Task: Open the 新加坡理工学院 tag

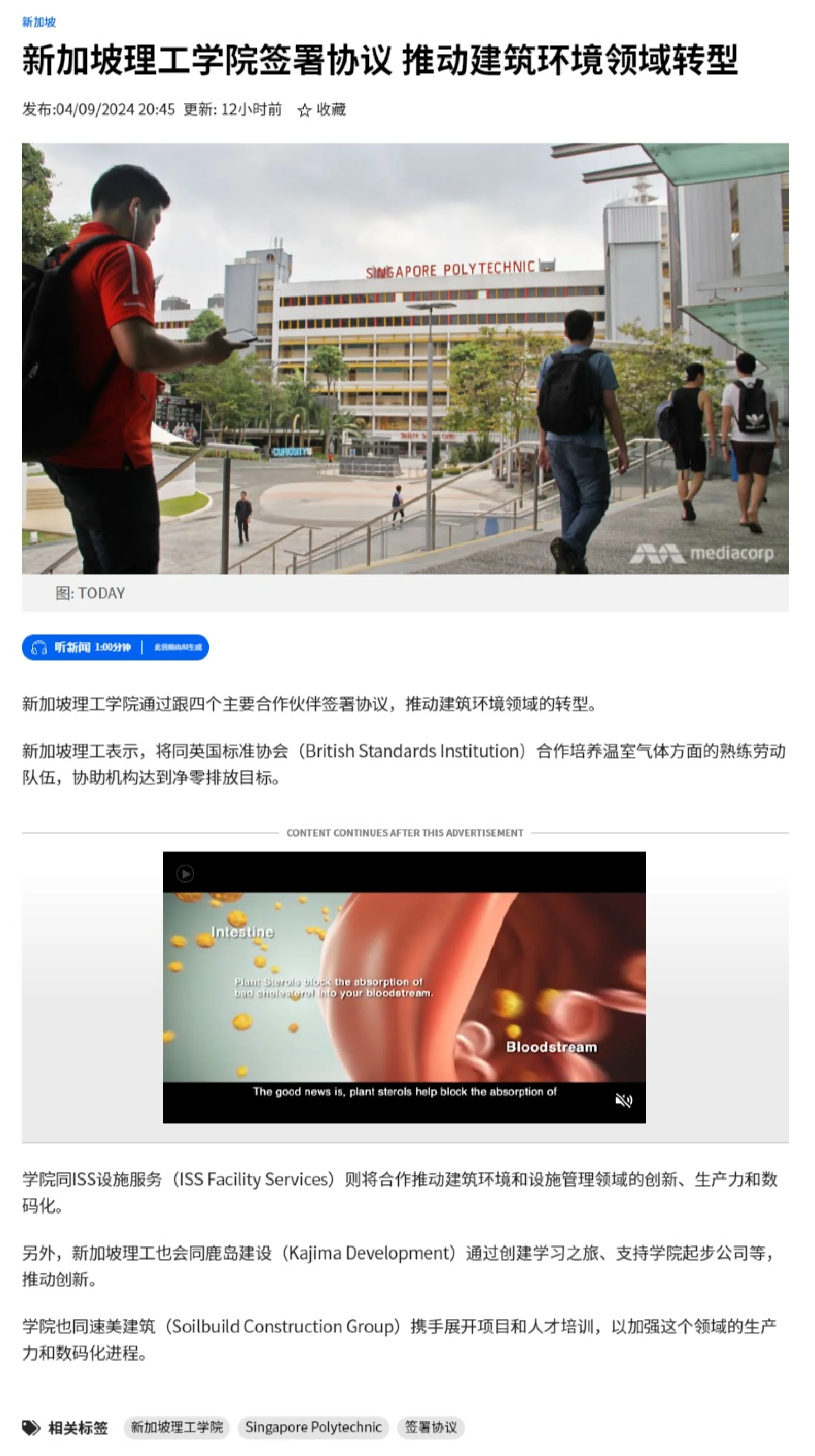Action: 177,1428
